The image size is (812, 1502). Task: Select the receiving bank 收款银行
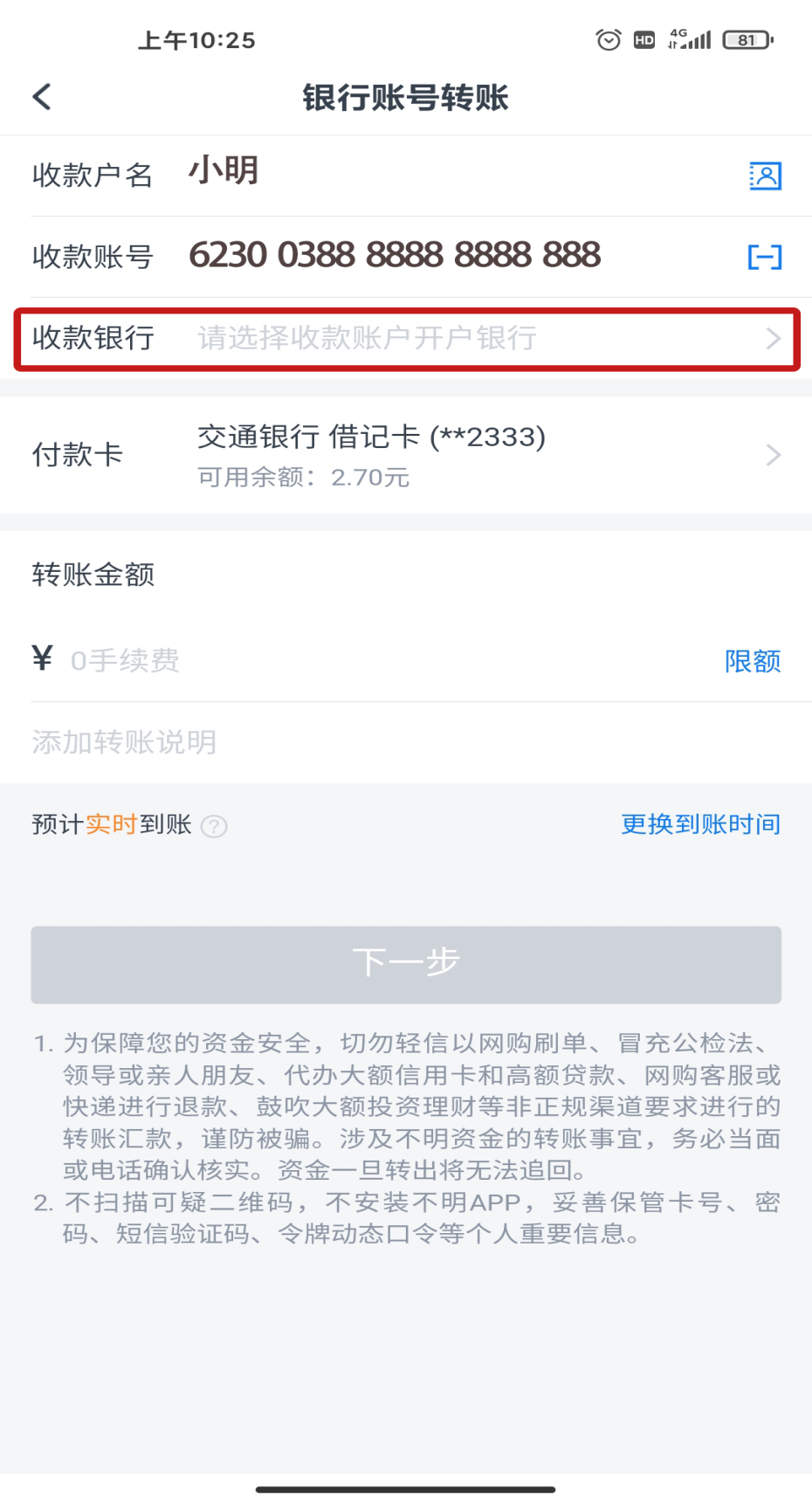(406, 339)
